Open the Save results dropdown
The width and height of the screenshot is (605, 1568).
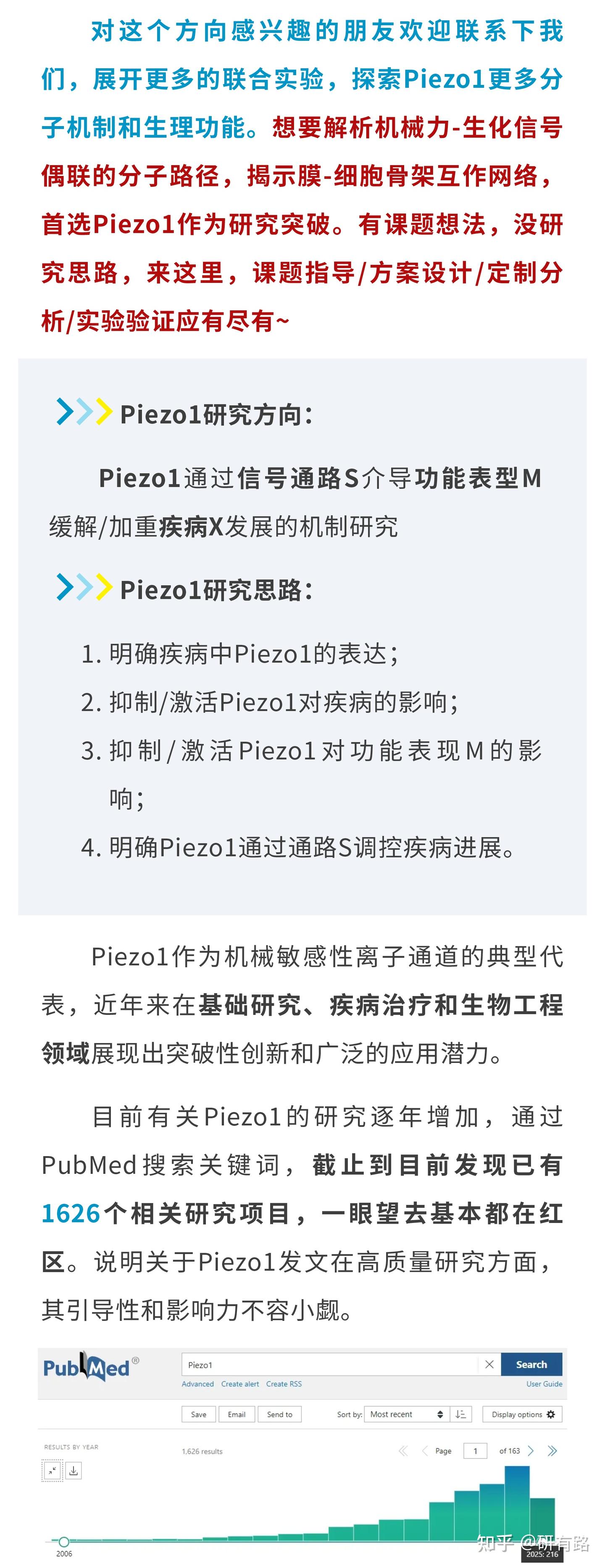pos(198,1415)
